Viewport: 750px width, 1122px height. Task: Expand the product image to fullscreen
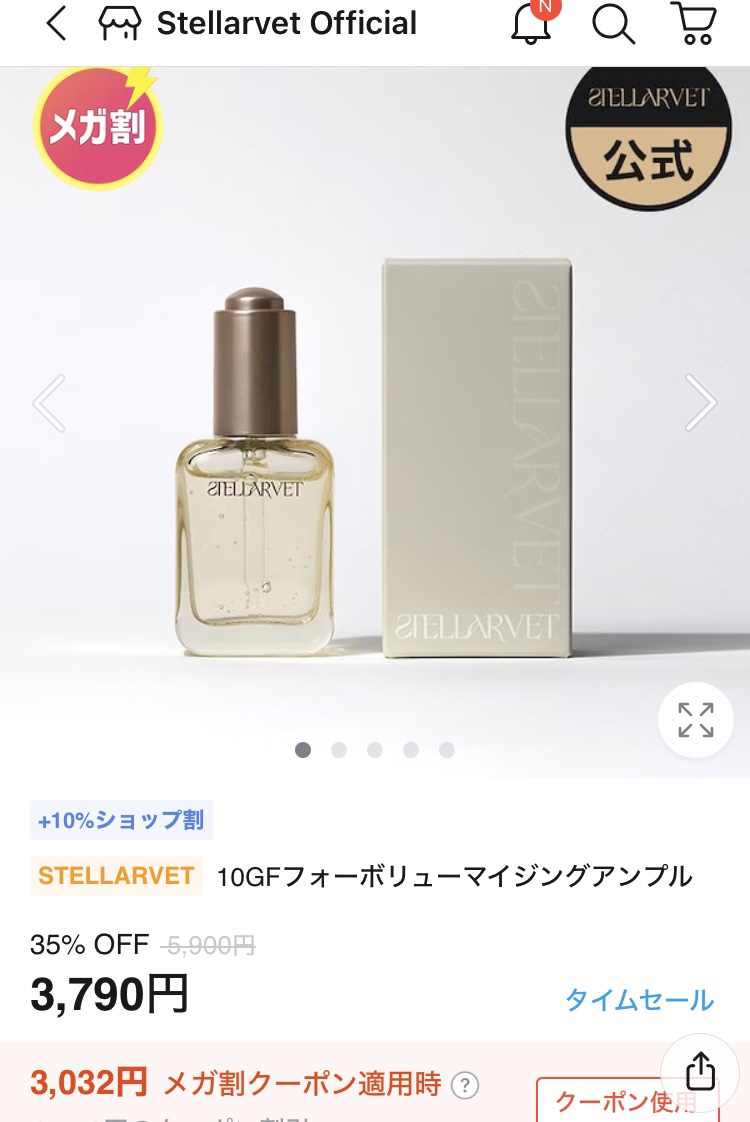(696, 719)
